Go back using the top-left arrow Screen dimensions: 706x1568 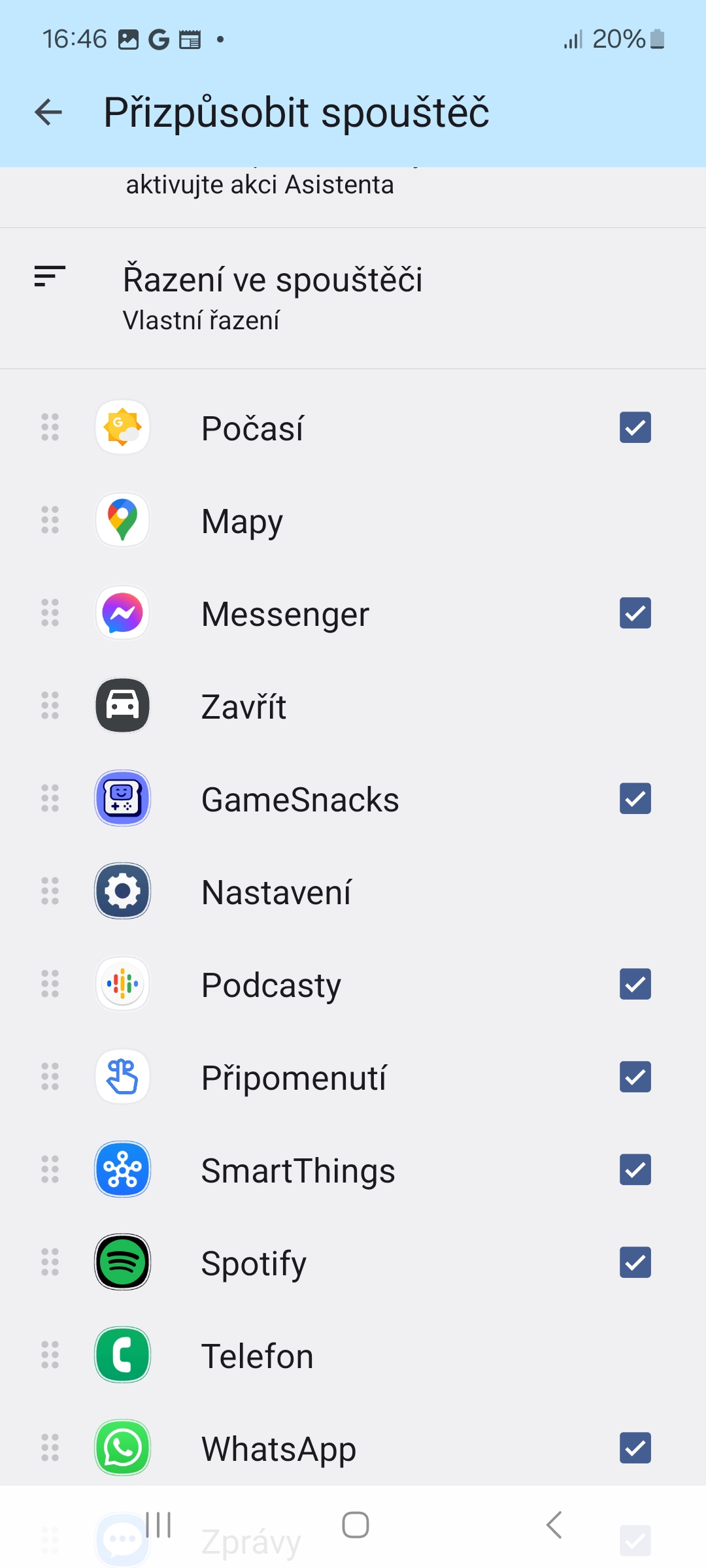click(48, 112)
